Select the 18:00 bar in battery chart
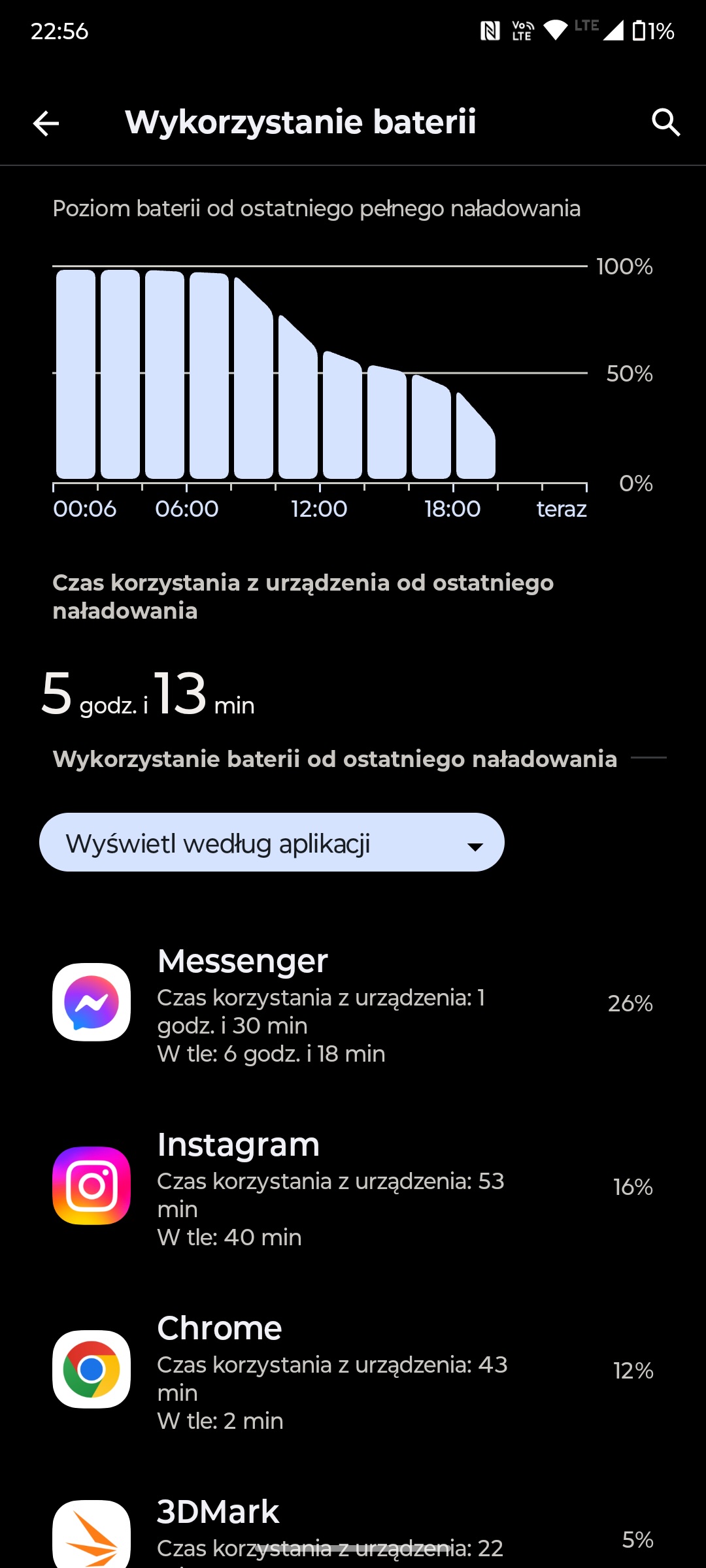Viewport: 706px width, 1568px height. [x=476, y=435]
